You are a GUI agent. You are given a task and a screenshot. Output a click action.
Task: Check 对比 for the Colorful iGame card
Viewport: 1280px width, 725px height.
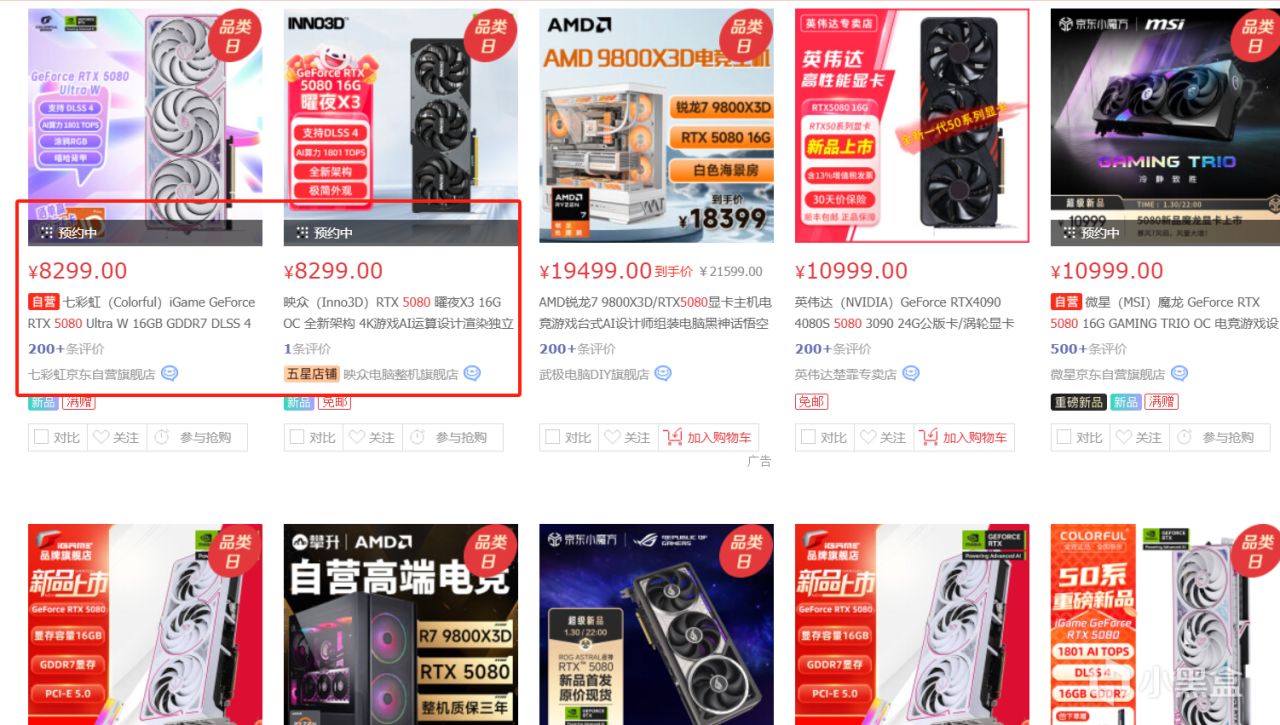[x=57, y=437]
